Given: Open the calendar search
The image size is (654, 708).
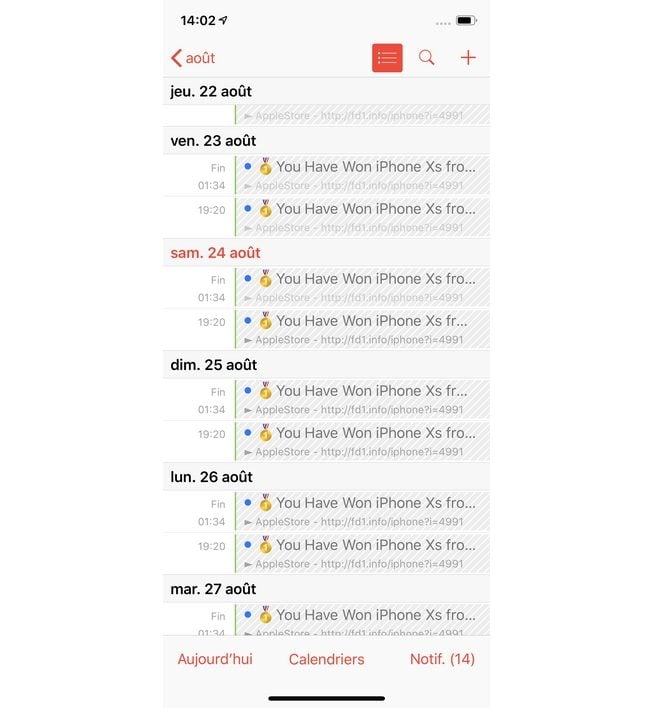Looking at the screenshot, I should tap(426, 58).
